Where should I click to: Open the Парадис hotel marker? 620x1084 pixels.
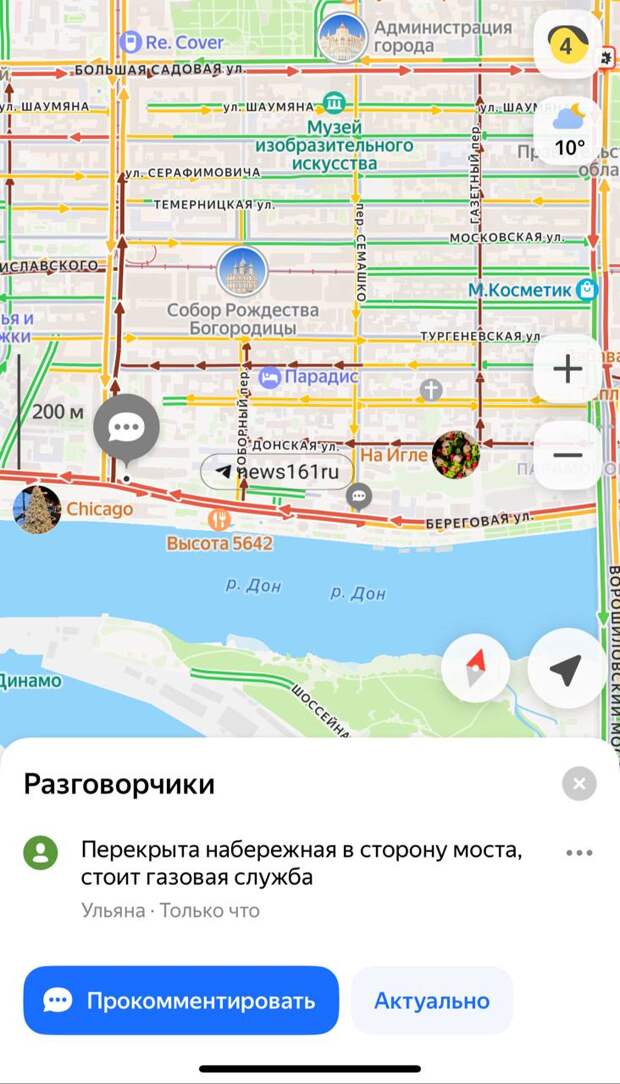point(270,377)
